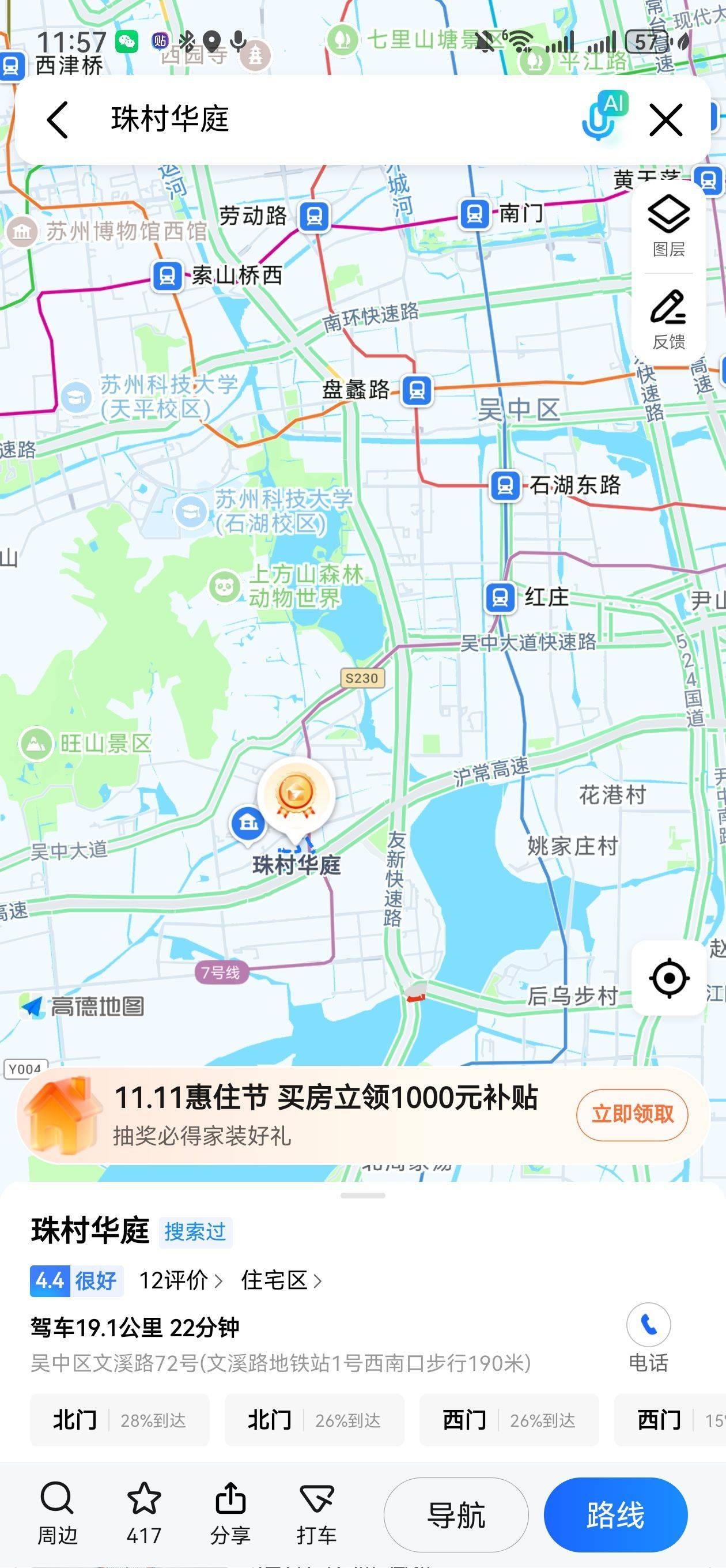Recenter the map on my location
The height and width of the screenshot is (1568, 726).
669,978
